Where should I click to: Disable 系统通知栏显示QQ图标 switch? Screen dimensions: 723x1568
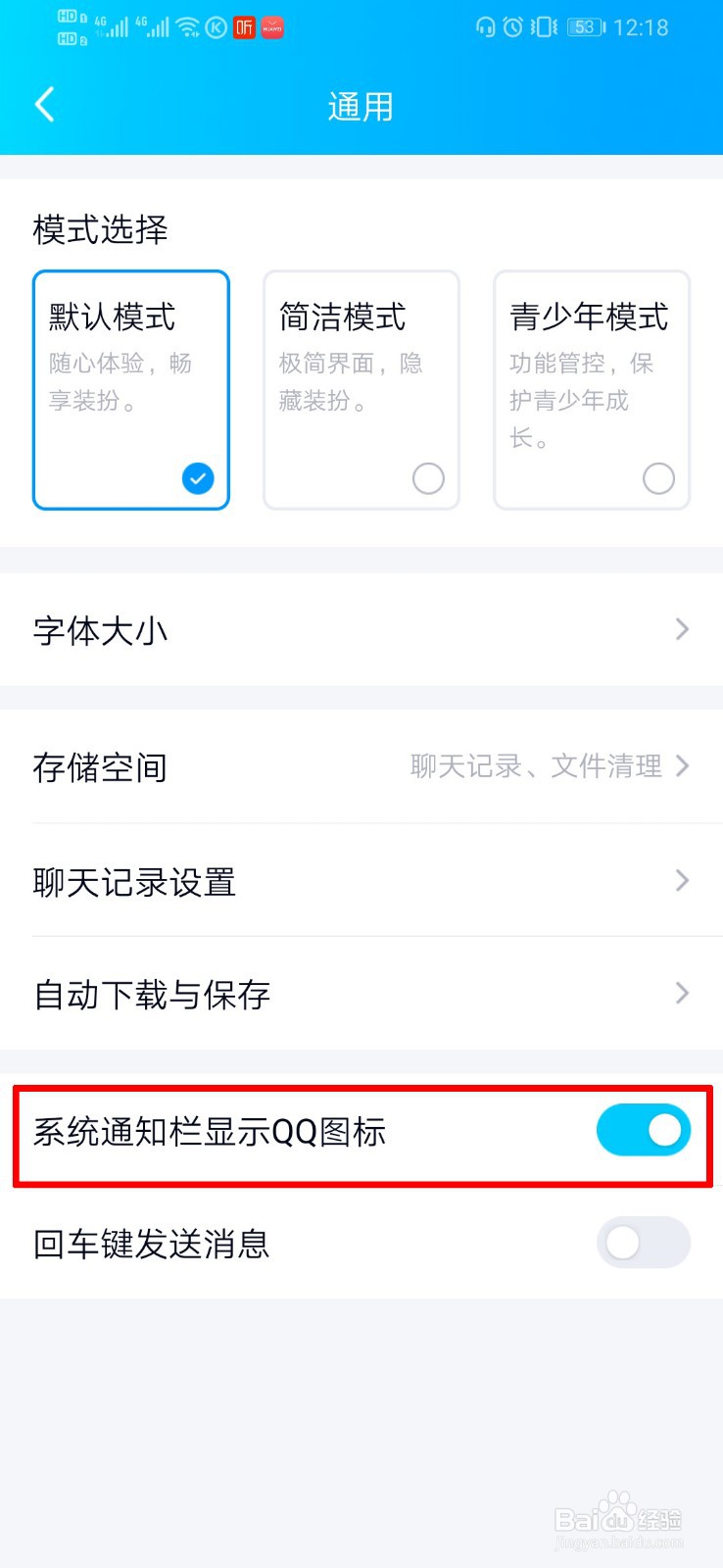coord(643,1130)
